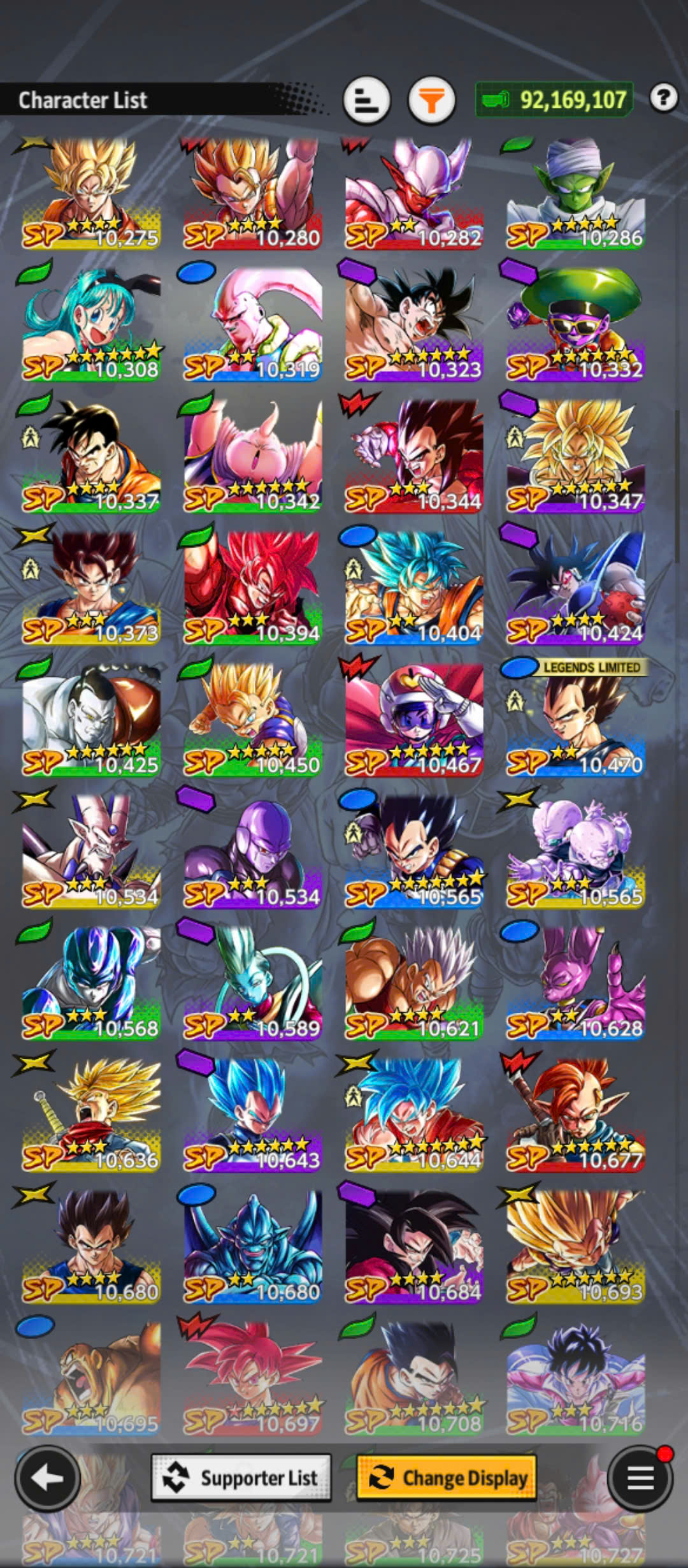Select the Legends Limited character 10,470

(x=575, y=720)
